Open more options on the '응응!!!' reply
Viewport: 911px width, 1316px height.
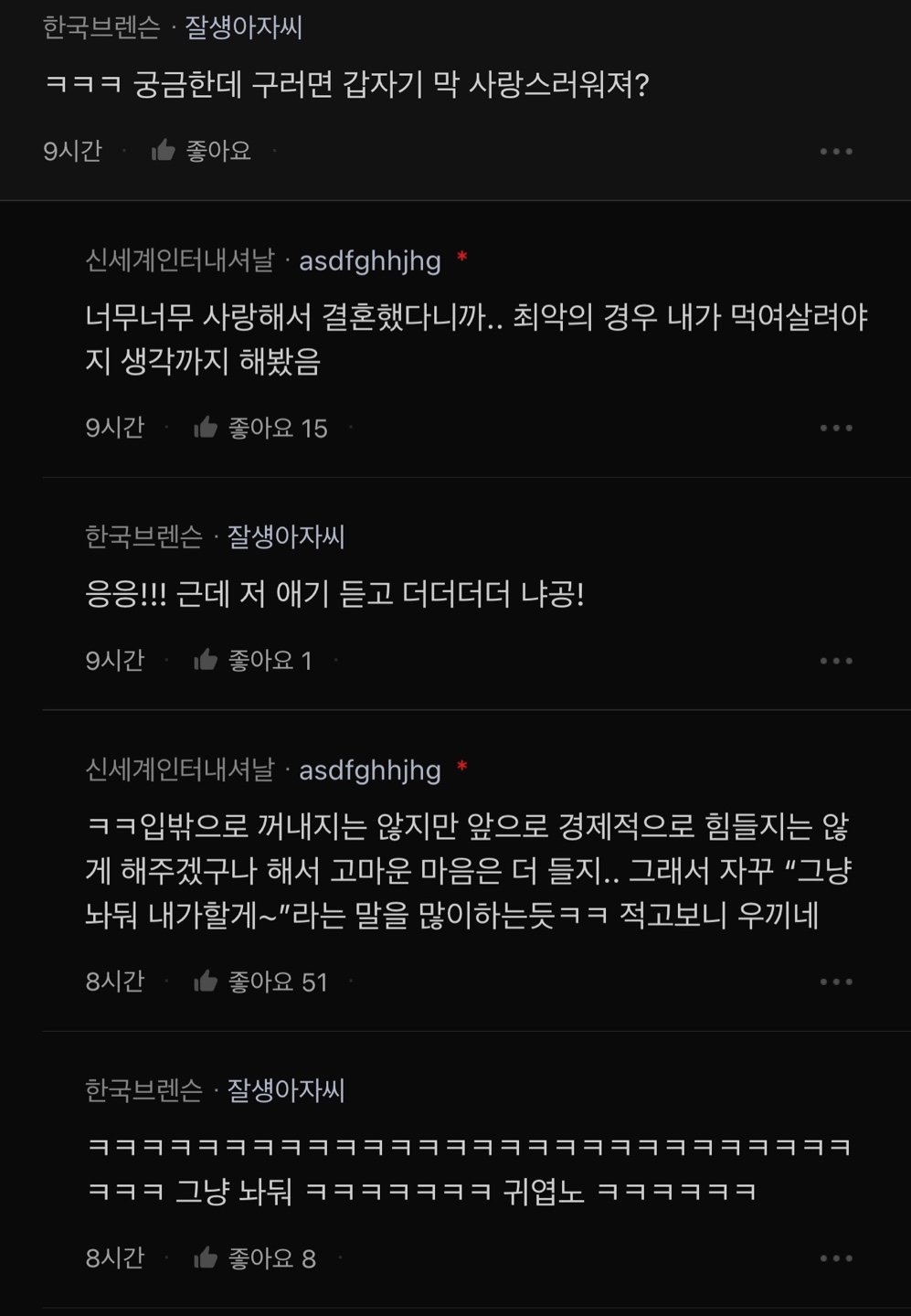835,661
